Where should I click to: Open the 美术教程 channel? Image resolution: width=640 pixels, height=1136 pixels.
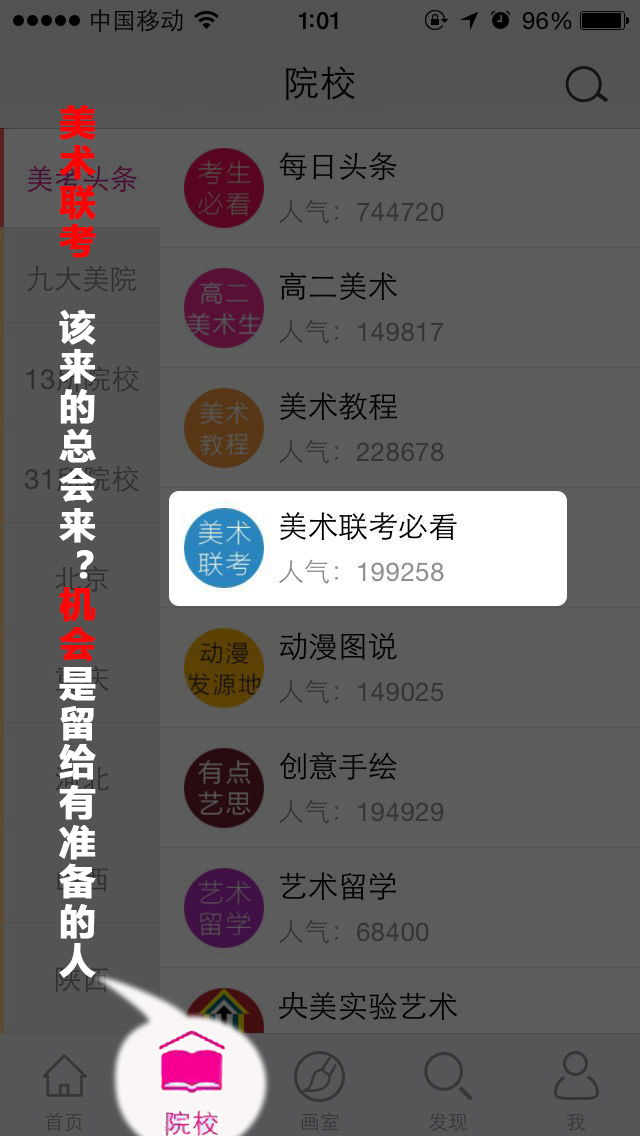pyautogui.click(x=400, y=427)
